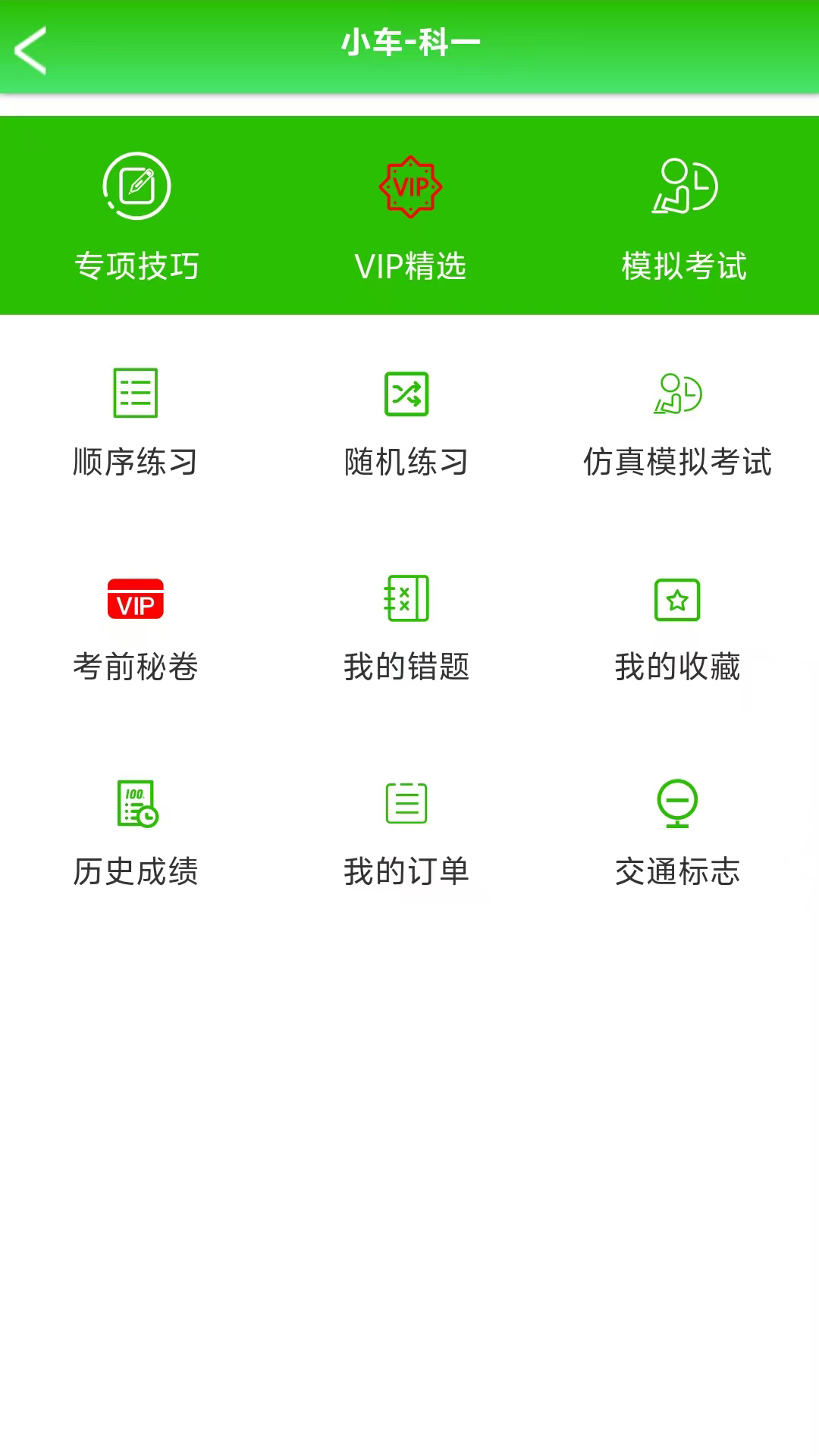Select the 随机练习 shuffle icon
The height and width of the screenshot is (1456, 819).
(x=407, y=393)
